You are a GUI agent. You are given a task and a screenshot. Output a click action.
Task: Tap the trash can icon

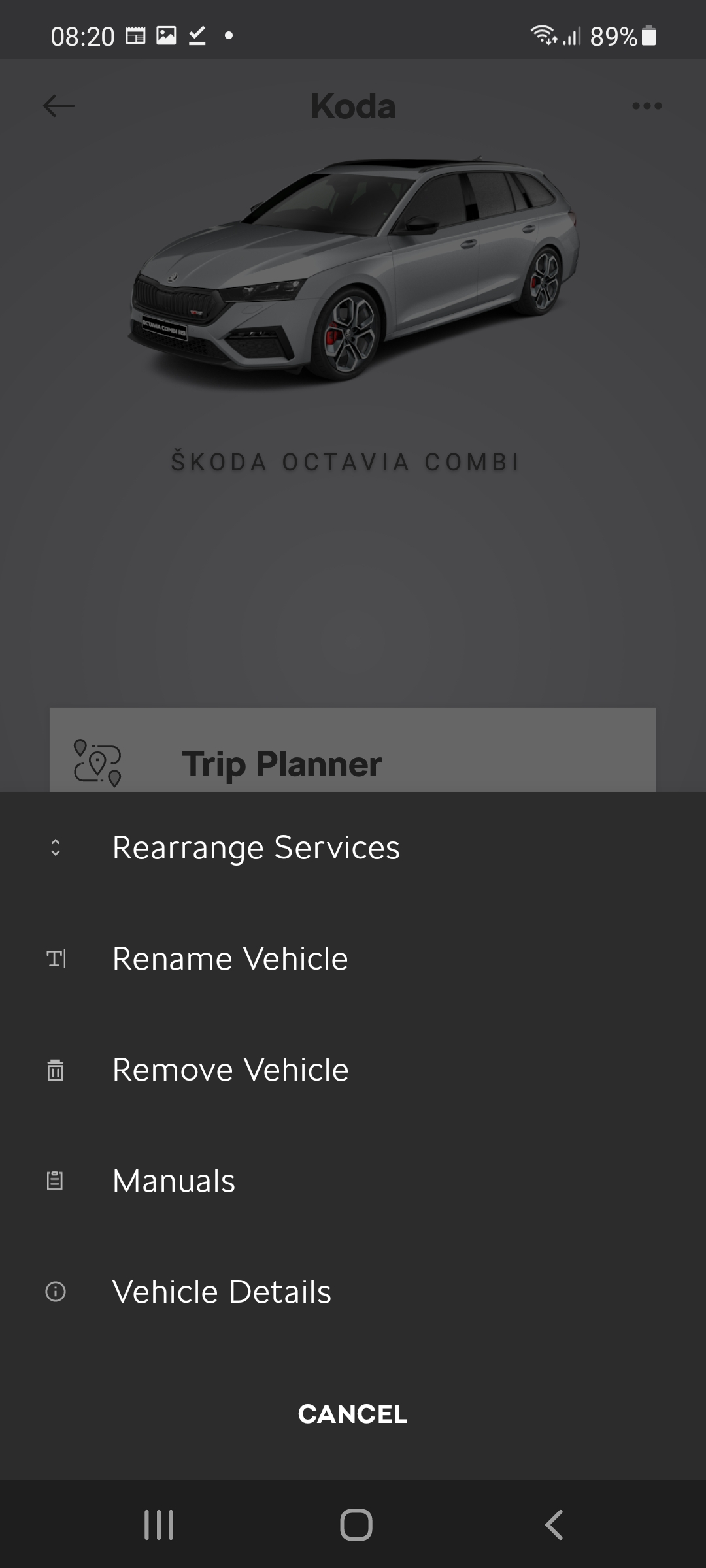[x=55, y=1069]
